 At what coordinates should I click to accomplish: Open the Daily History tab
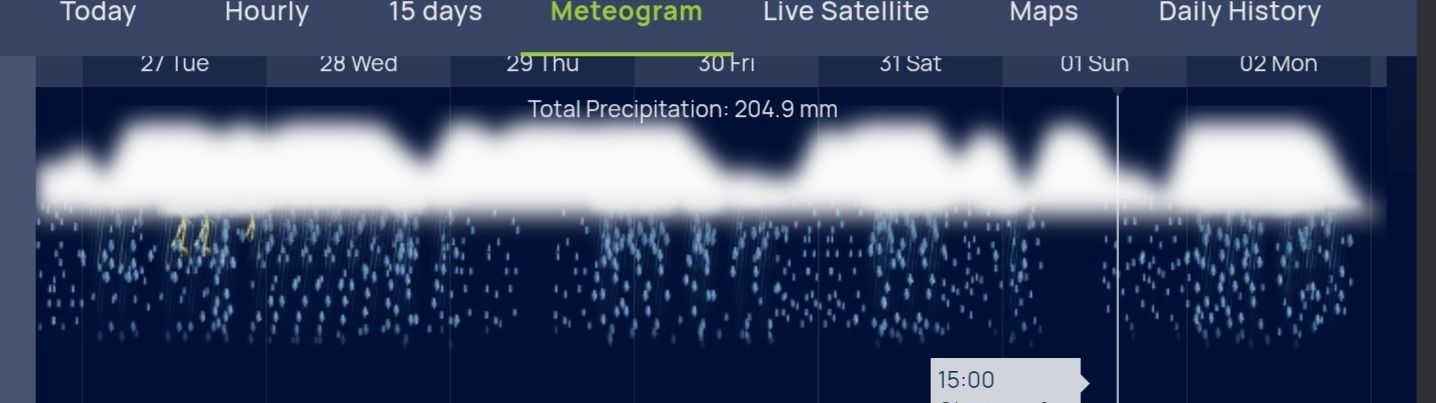[x=1239, y=13]
